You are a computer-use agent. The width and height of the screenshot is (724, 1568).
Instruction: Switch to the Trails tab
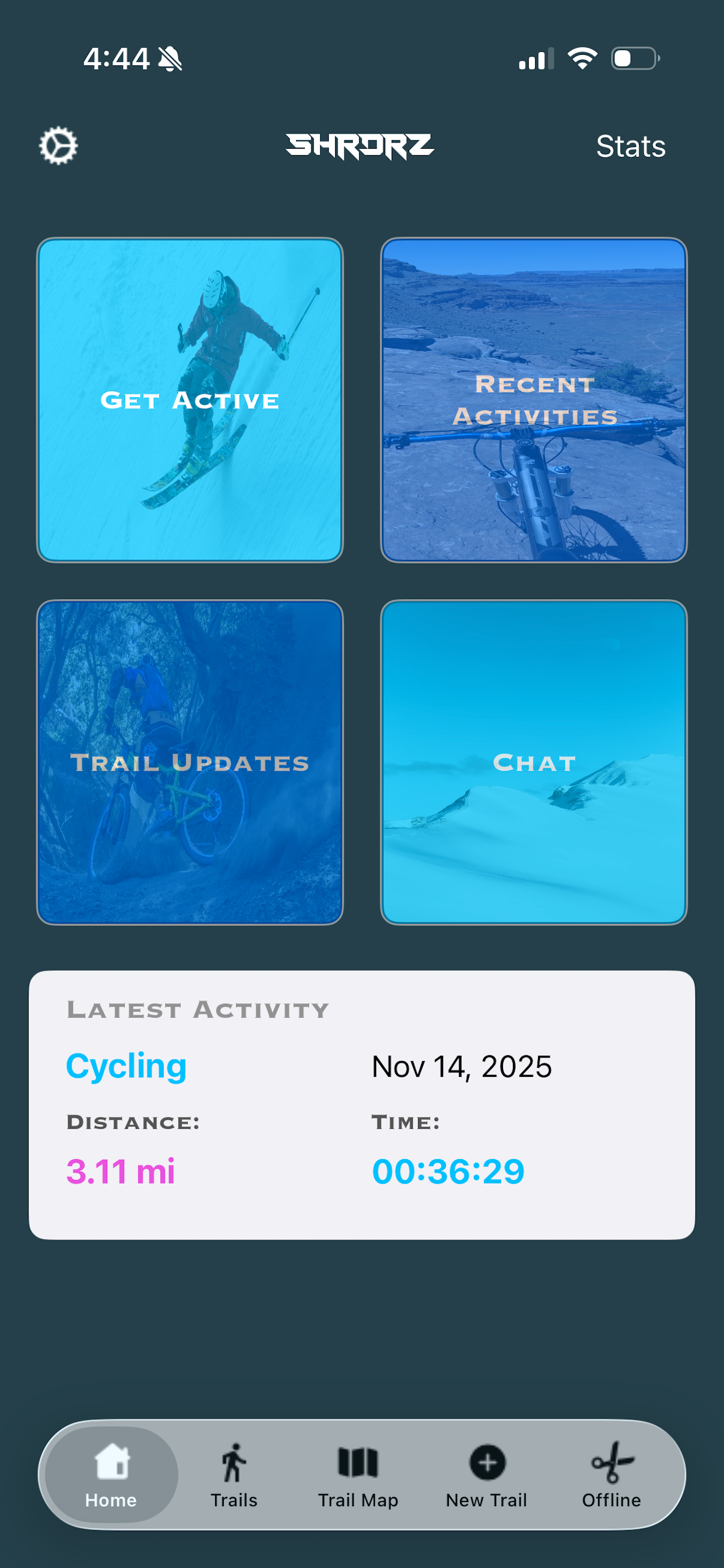coord(234,1474)
